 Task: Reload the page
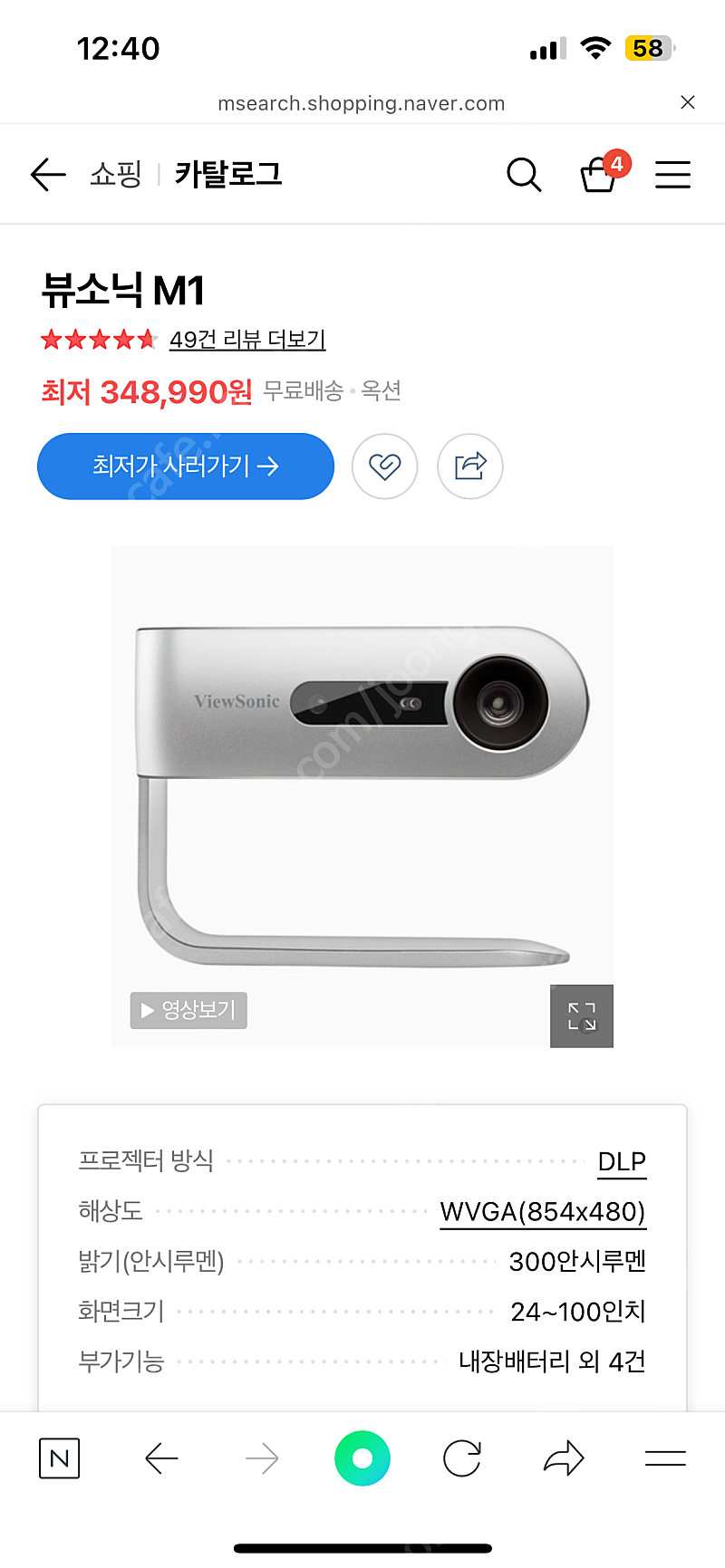462,1458
